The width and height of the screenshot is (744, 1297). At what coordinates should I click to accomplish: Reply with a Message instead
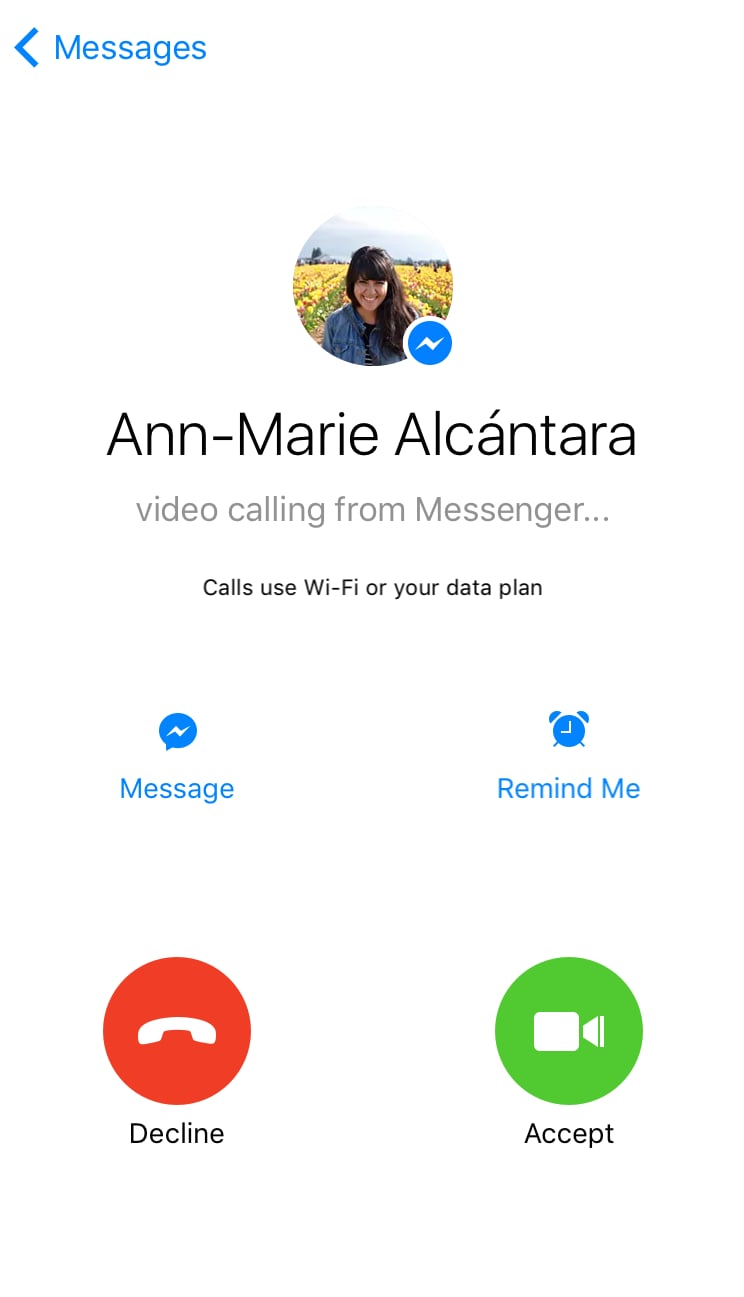click(177, 757)
